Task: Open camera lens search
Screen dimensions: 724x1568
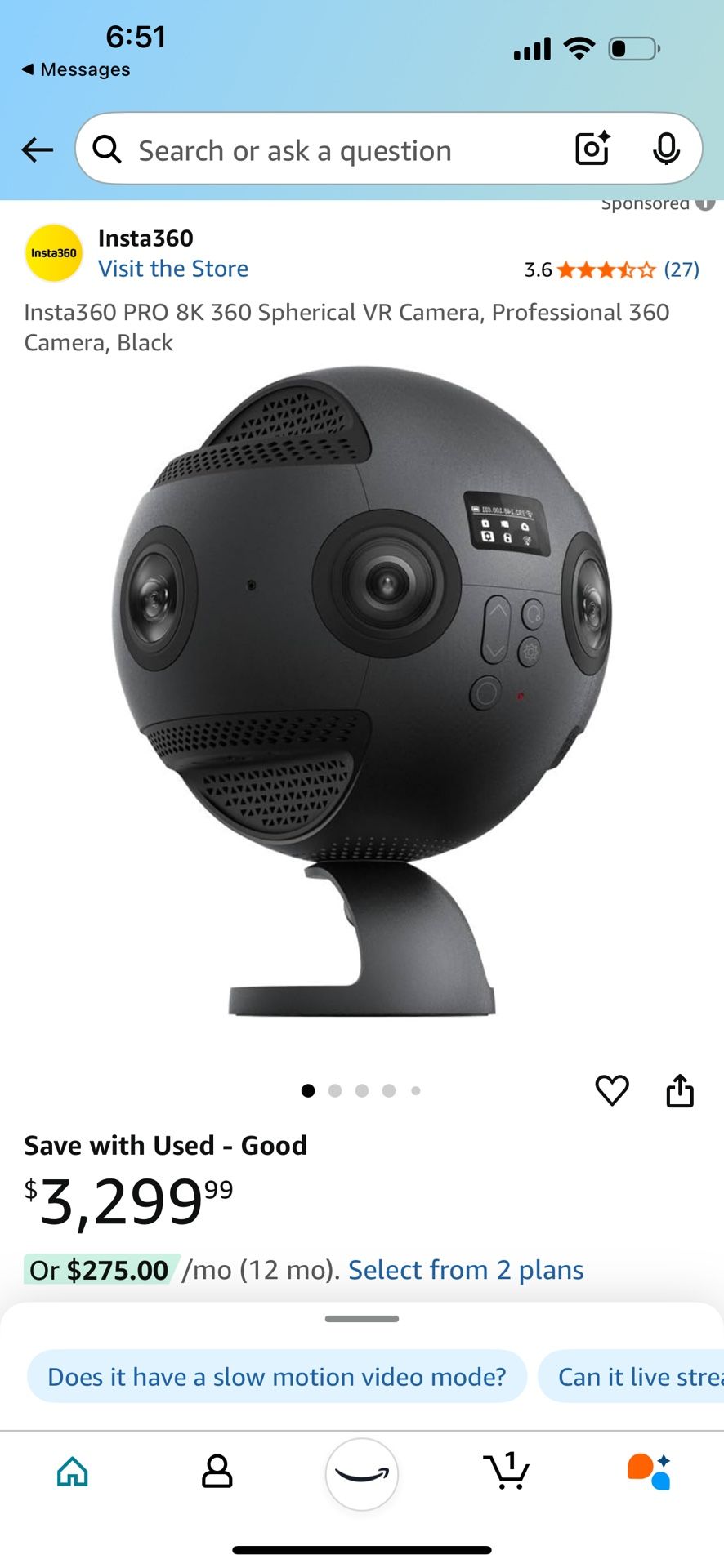Action: (x=592, y=149)
